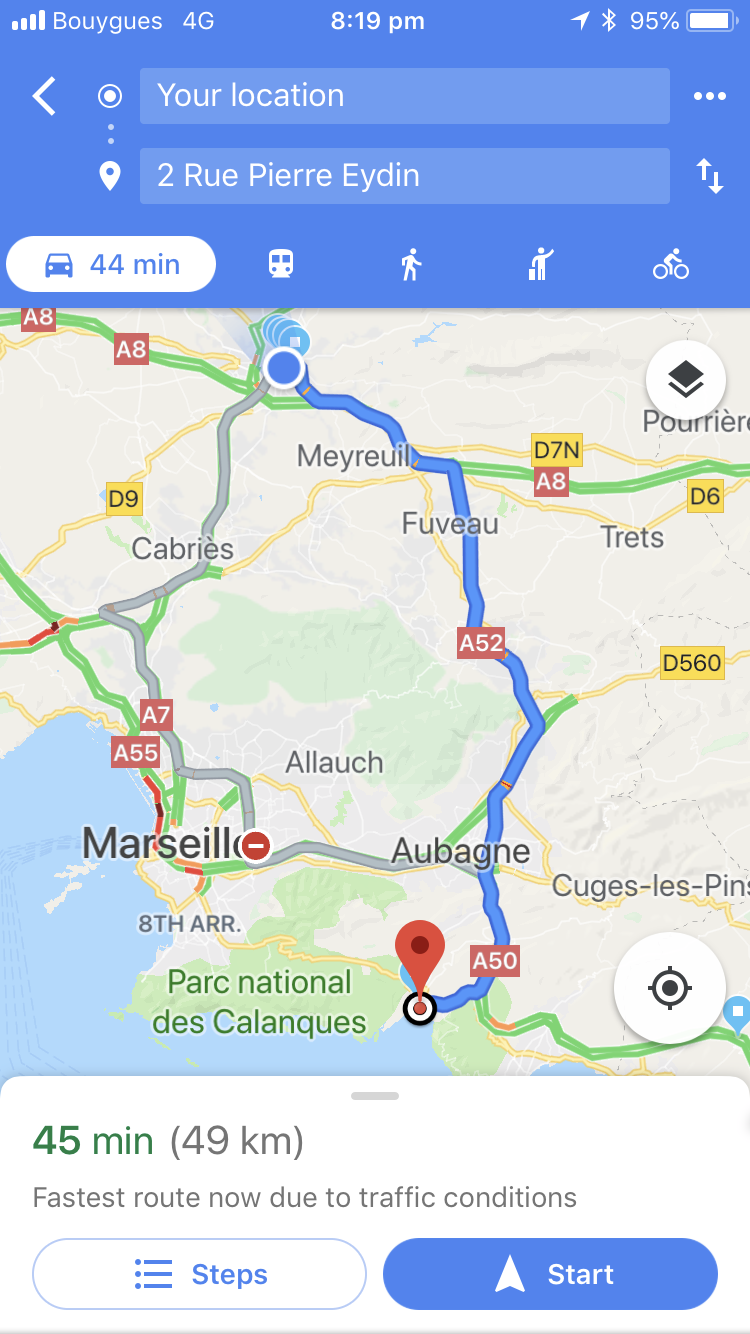Viewport: 750px width, 1334px height.
Task: Edit the 'Your location' starting point field
Action: coord(404,96)
